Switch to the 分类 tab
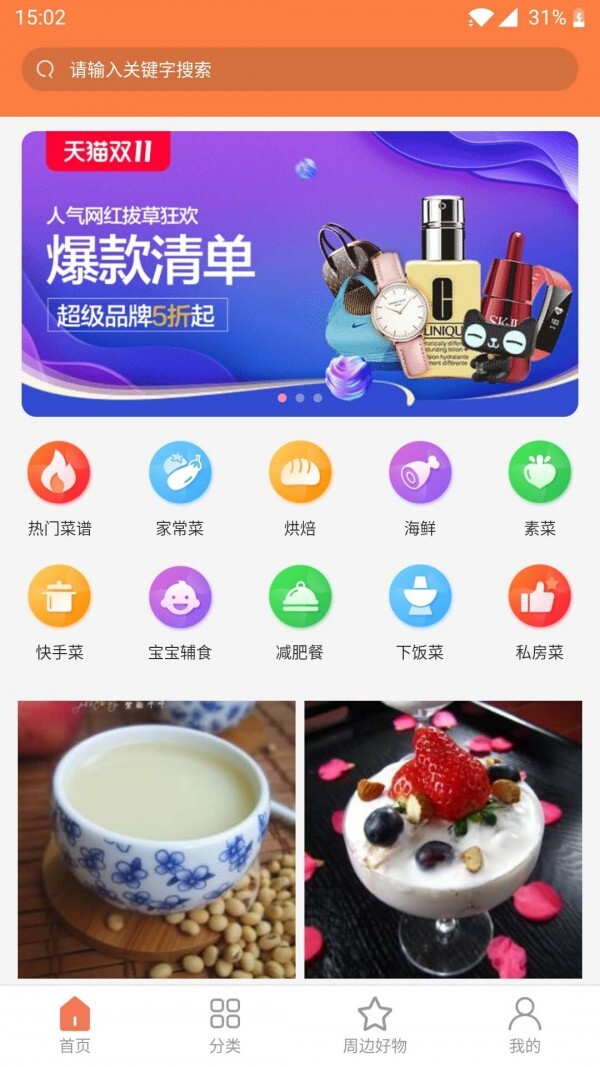This screenshot has width=600, height=1067. click(x=225, y=1025)
